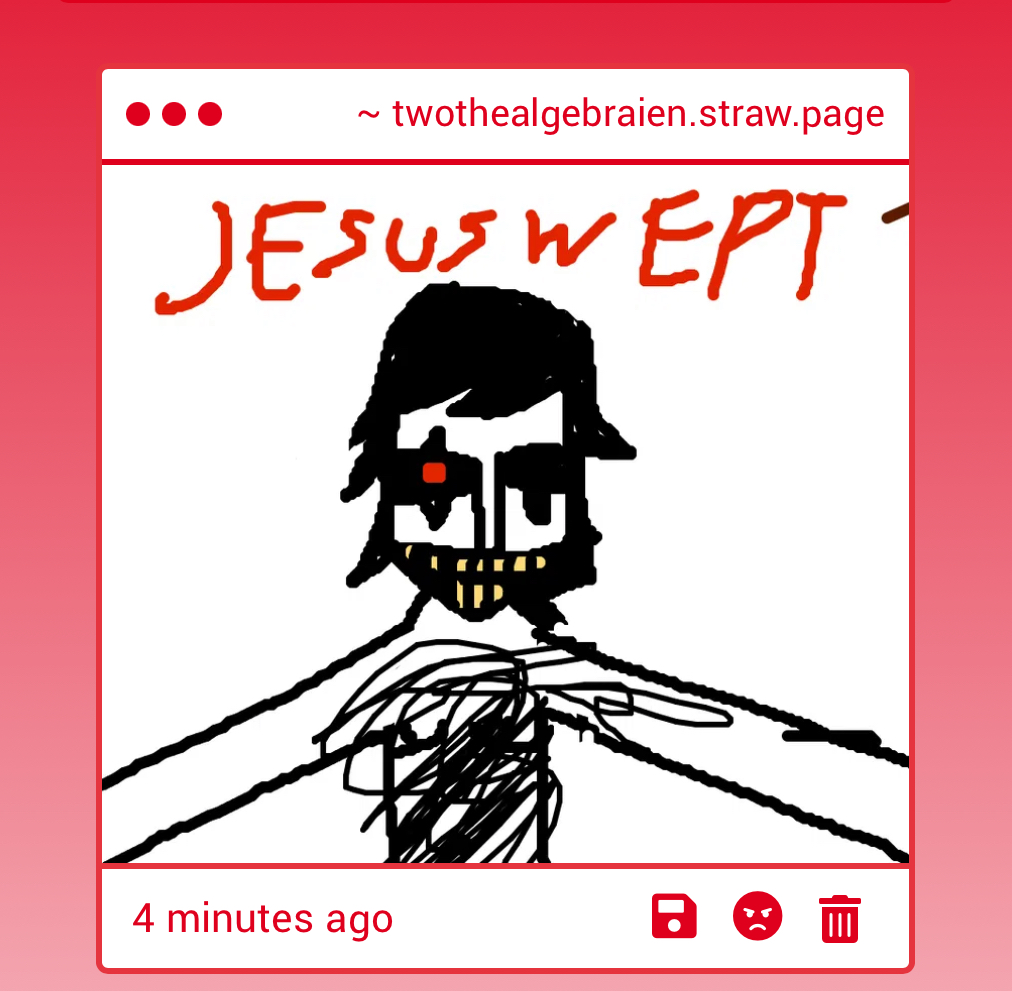This screenshot has width=1012, height=991.
Task: Open the twothealgebraien.straw.page link
Action: tap(637, 114)
